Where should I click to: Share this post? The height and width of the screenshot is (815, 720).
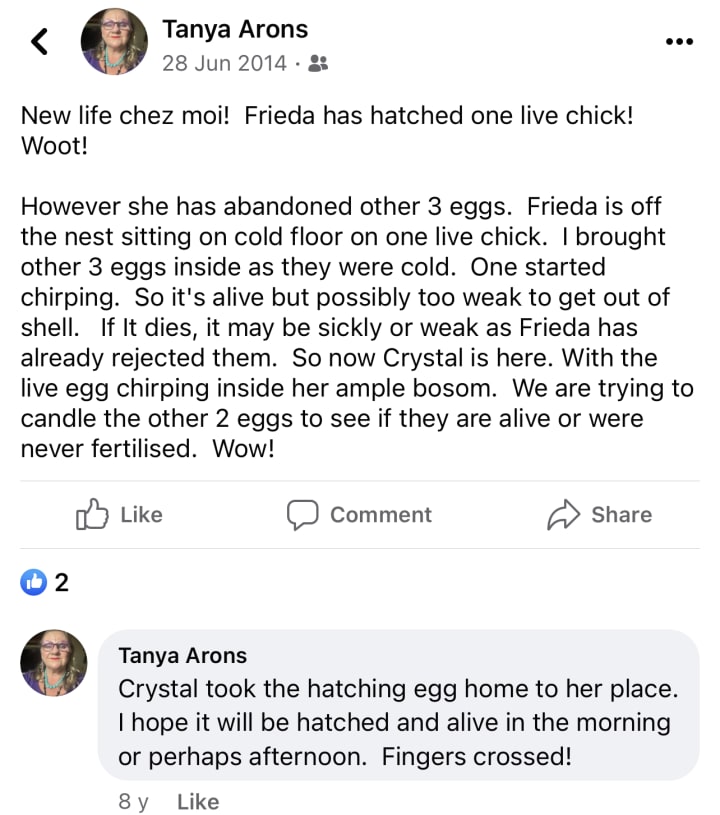(599, 514)
